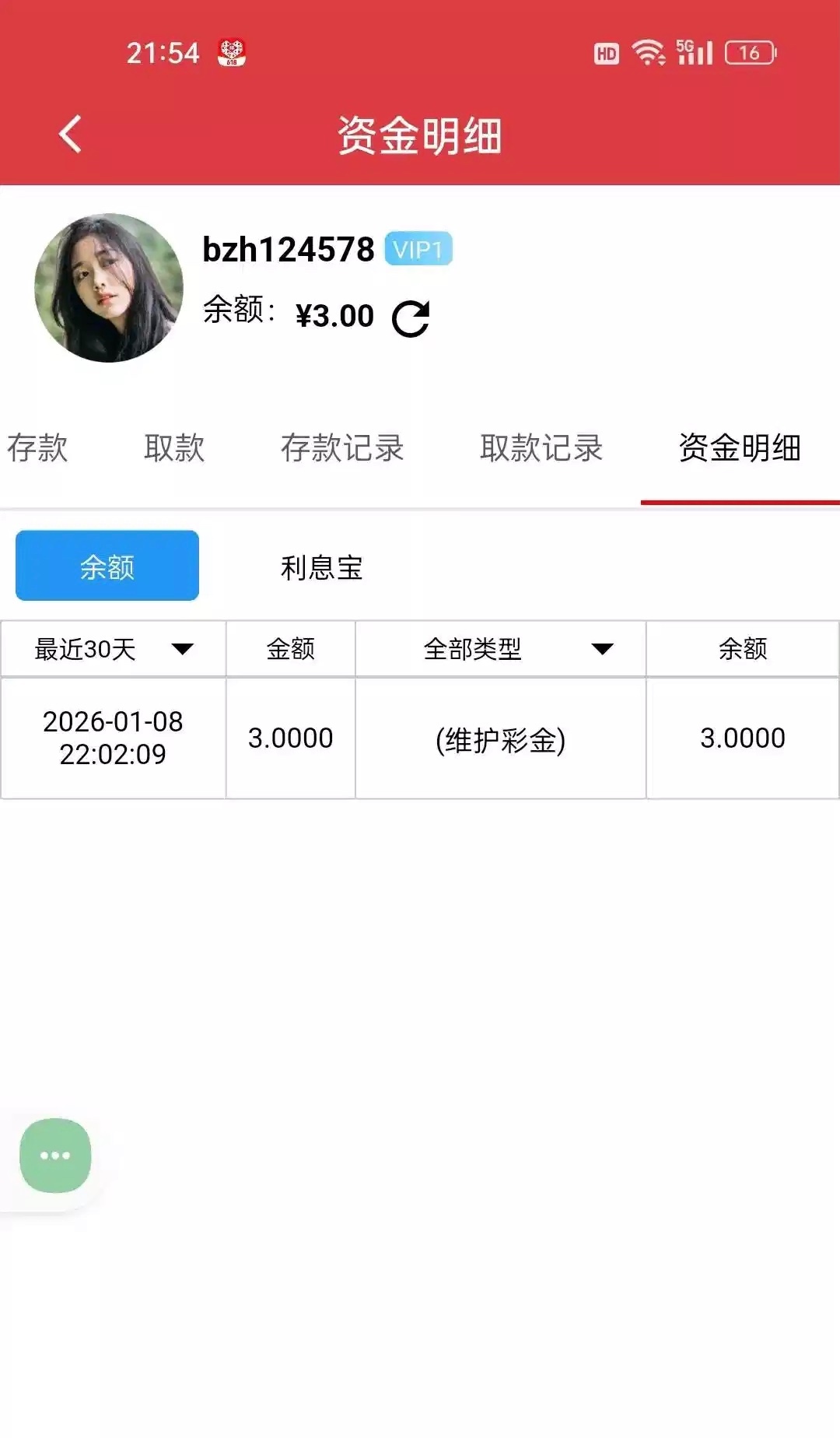Switch to the 存款 tab
Viewport: 840px width, 1438px height.
click(37, 448)
